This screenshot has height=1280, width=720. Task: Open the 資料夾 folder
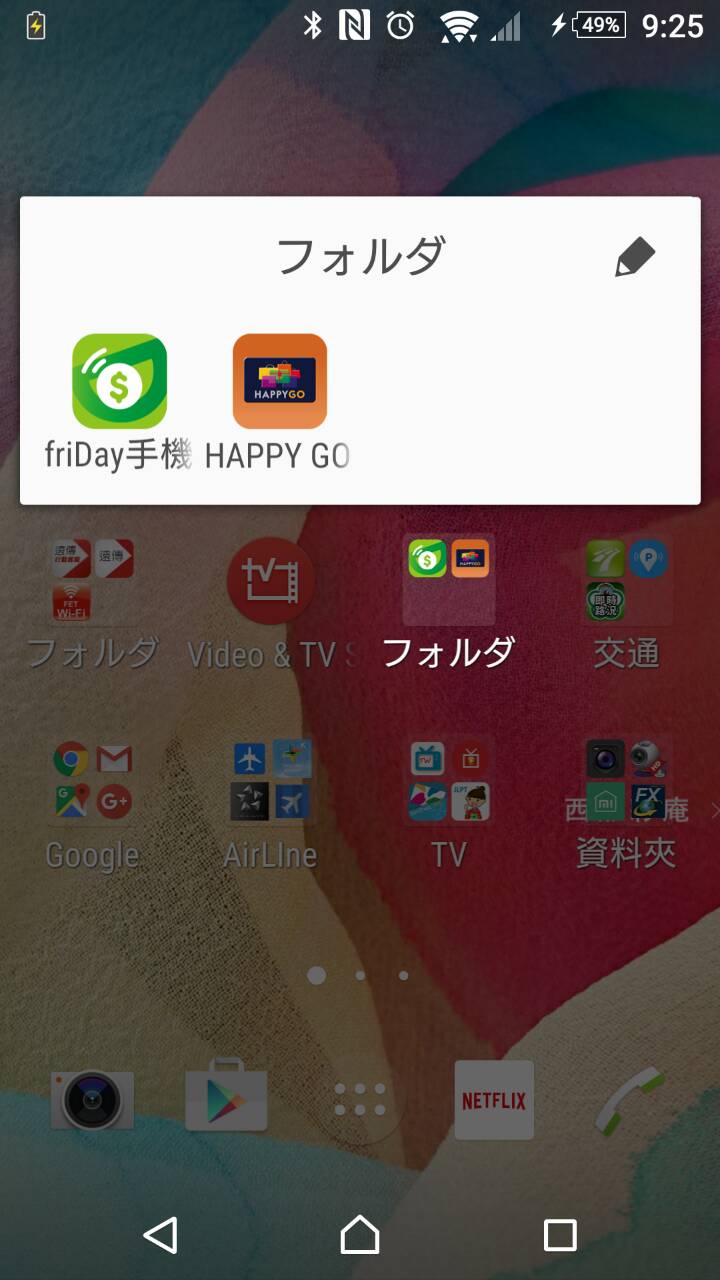(627, 782)
